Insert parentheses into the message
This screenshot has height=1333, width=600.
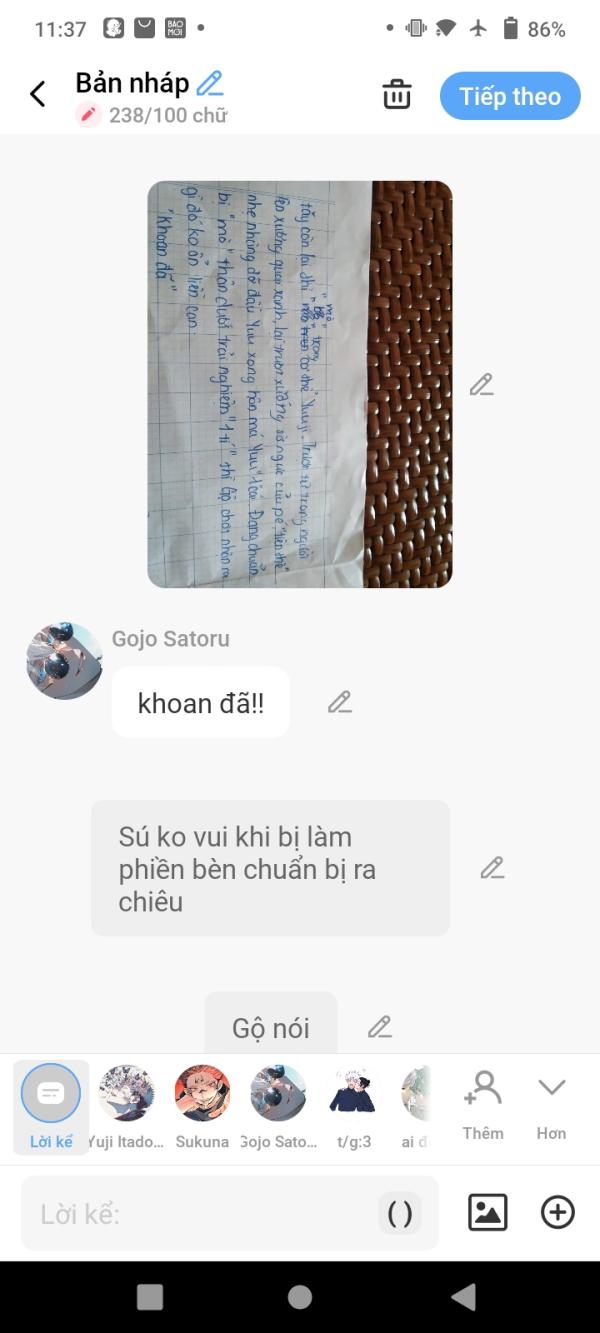coord(399,1213)
